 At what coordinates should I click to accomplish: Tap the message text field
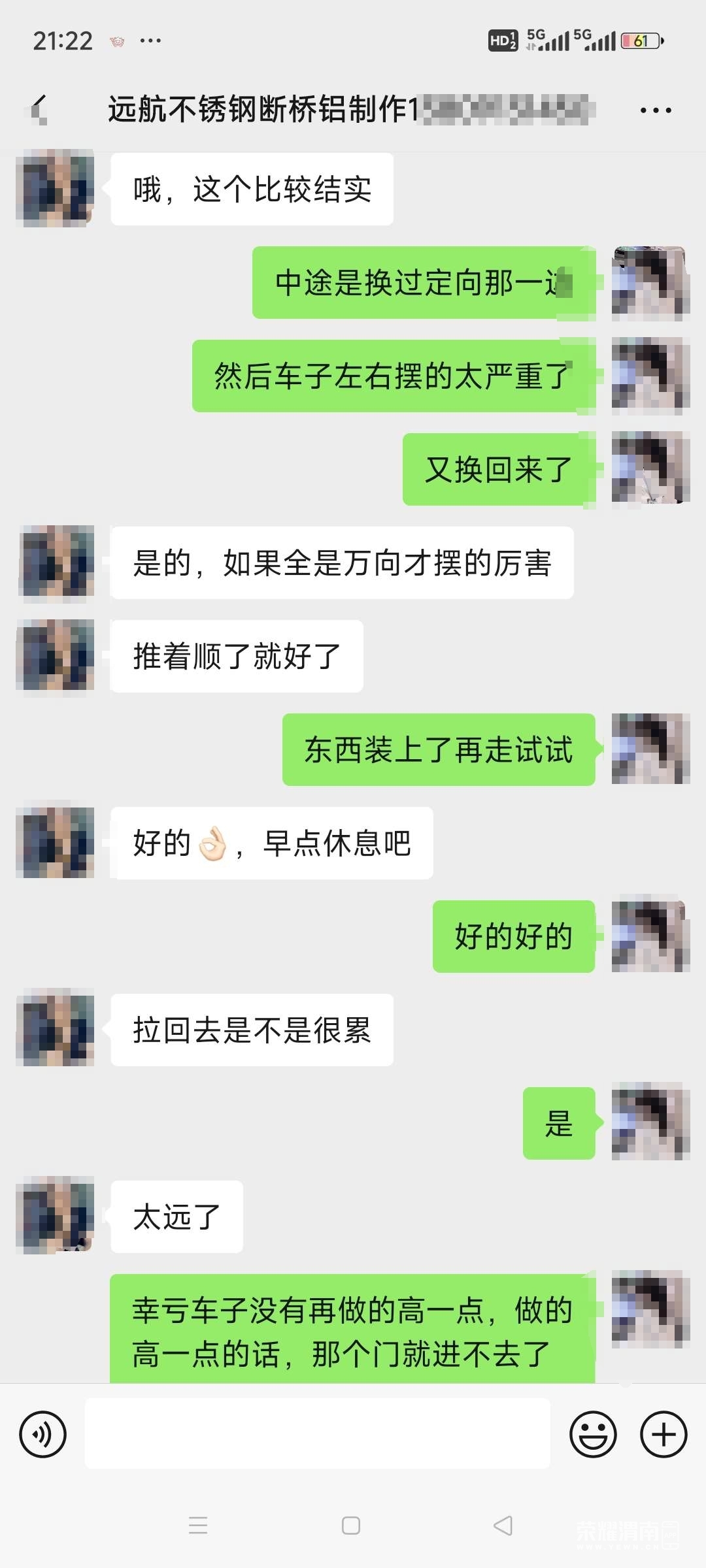317,1434
